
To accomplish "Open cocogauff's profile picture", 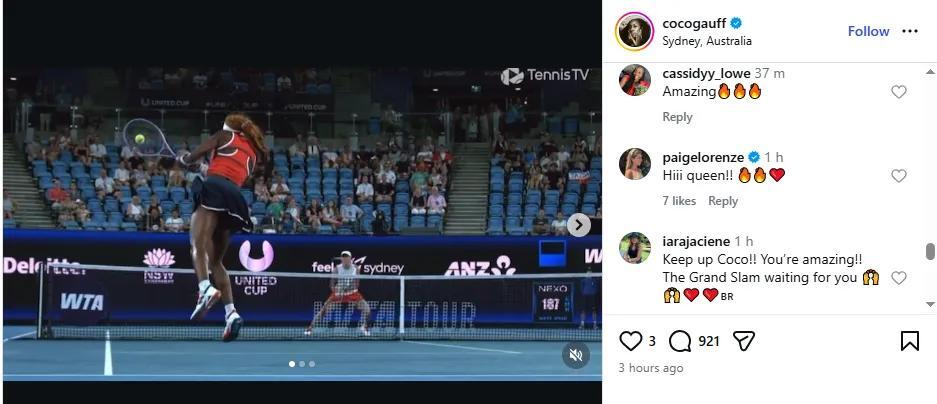I will [634, 31].
